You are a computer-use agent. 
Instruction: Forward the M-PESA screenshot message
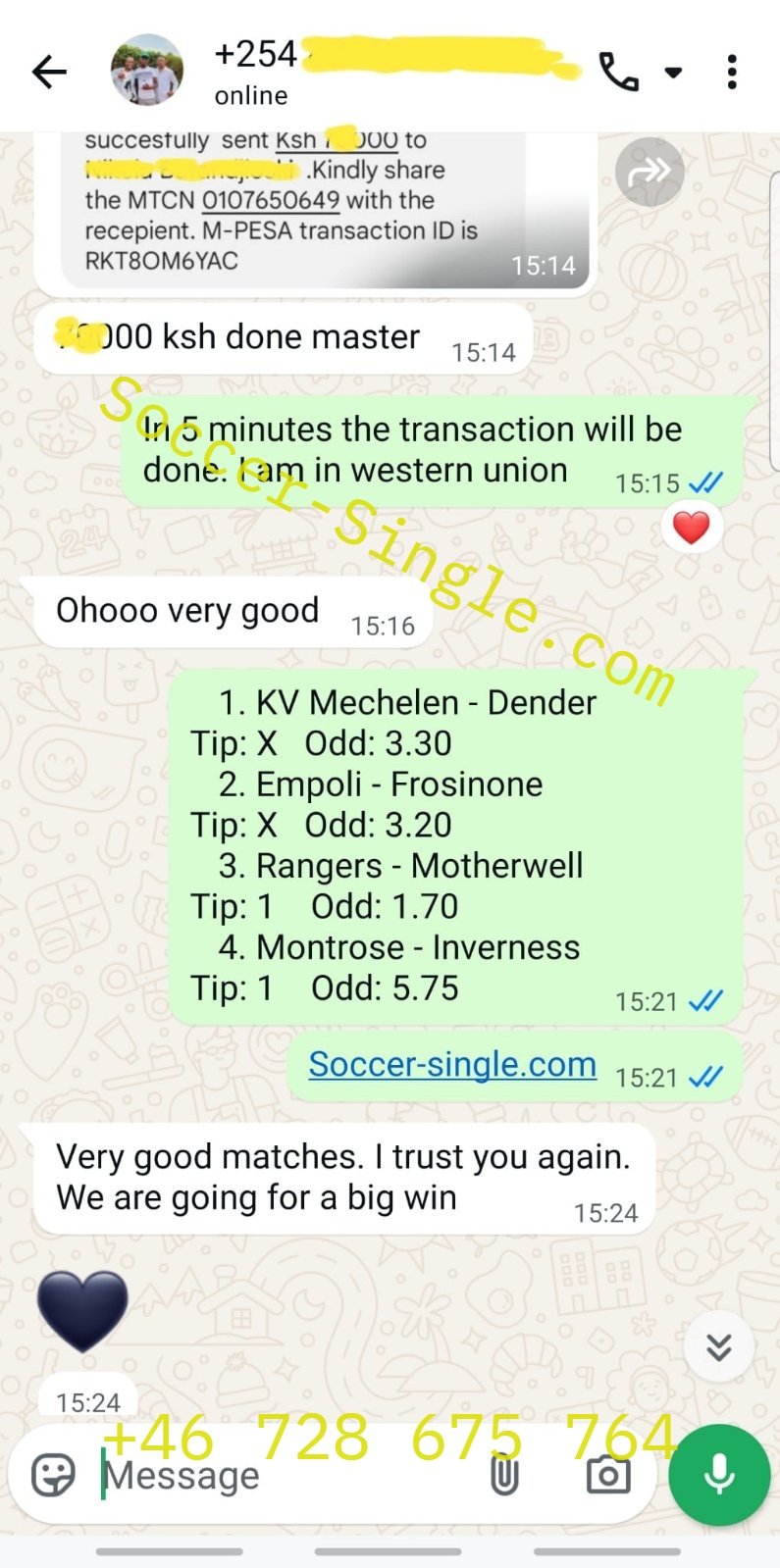click(x=650, y=173)
